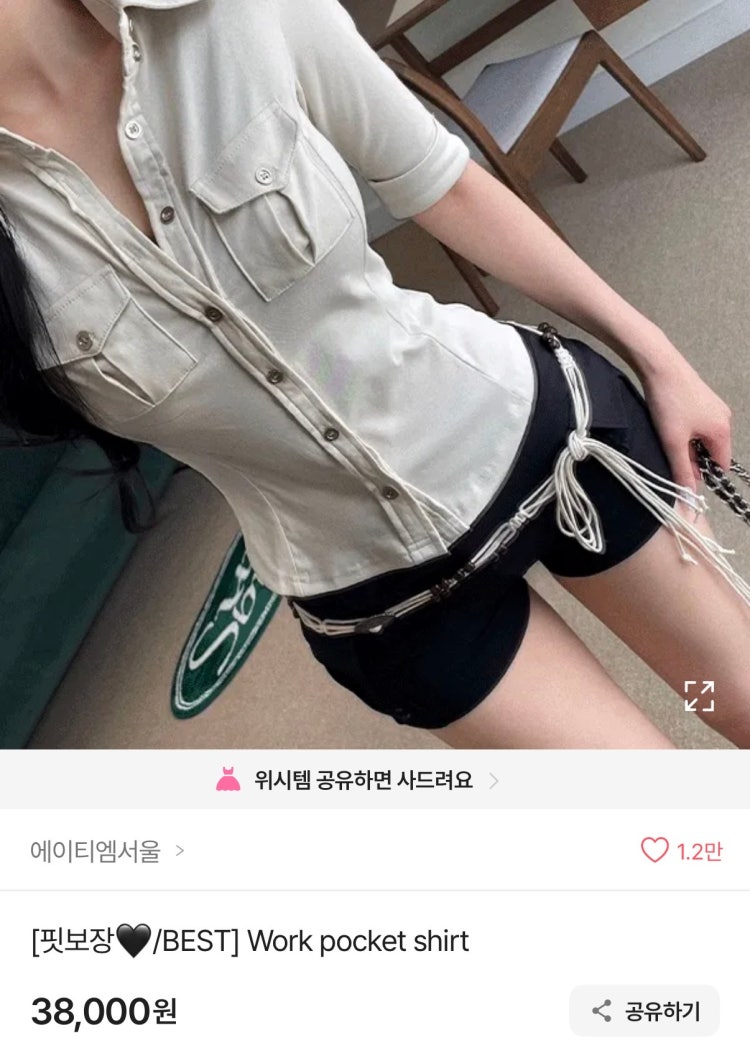Image resolution: width=750 pixels, height=1048 pixels.
Task: Open the 위시템 공유하면 사드려요 banner
Action: (362, 780)
